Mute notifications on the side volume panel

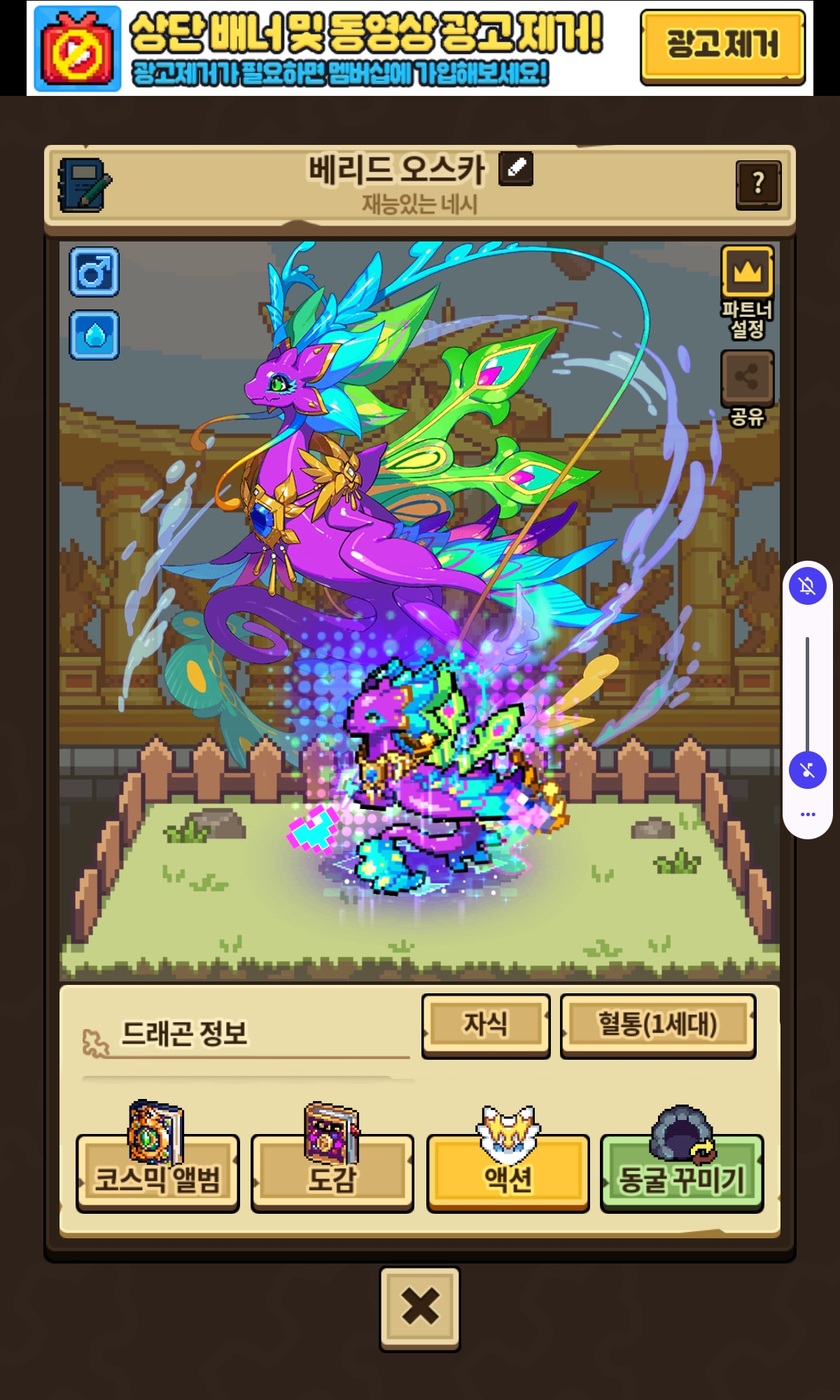pos(808,586)
